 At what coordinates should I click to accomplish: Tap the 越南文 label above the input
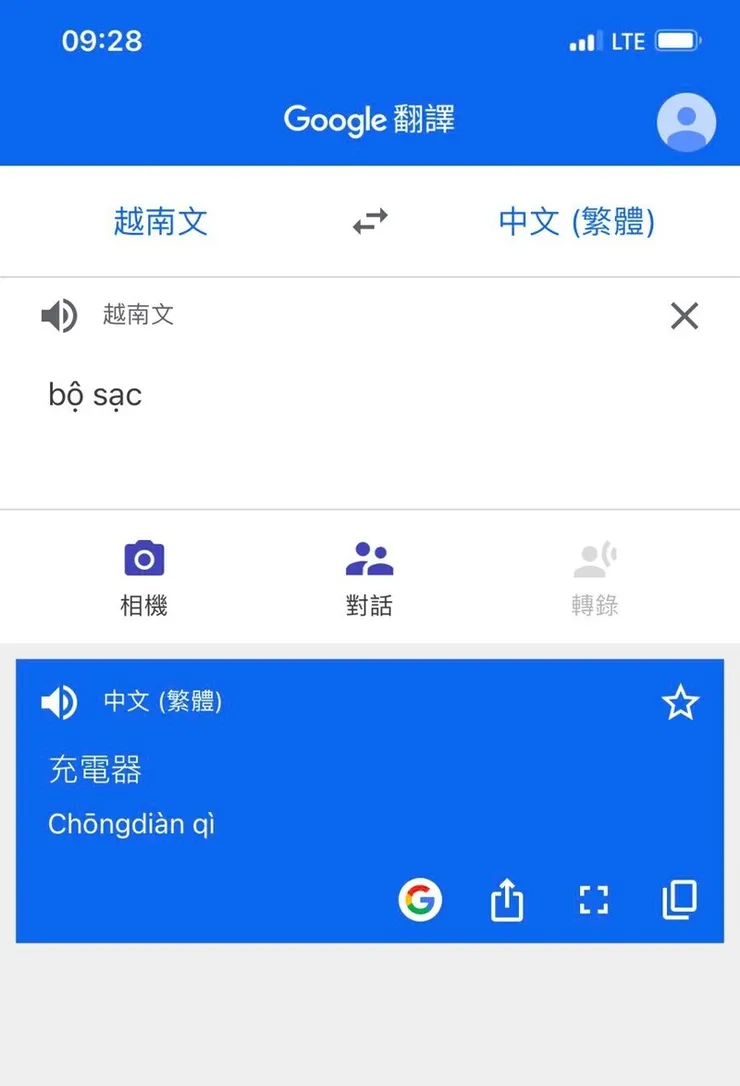139,316
